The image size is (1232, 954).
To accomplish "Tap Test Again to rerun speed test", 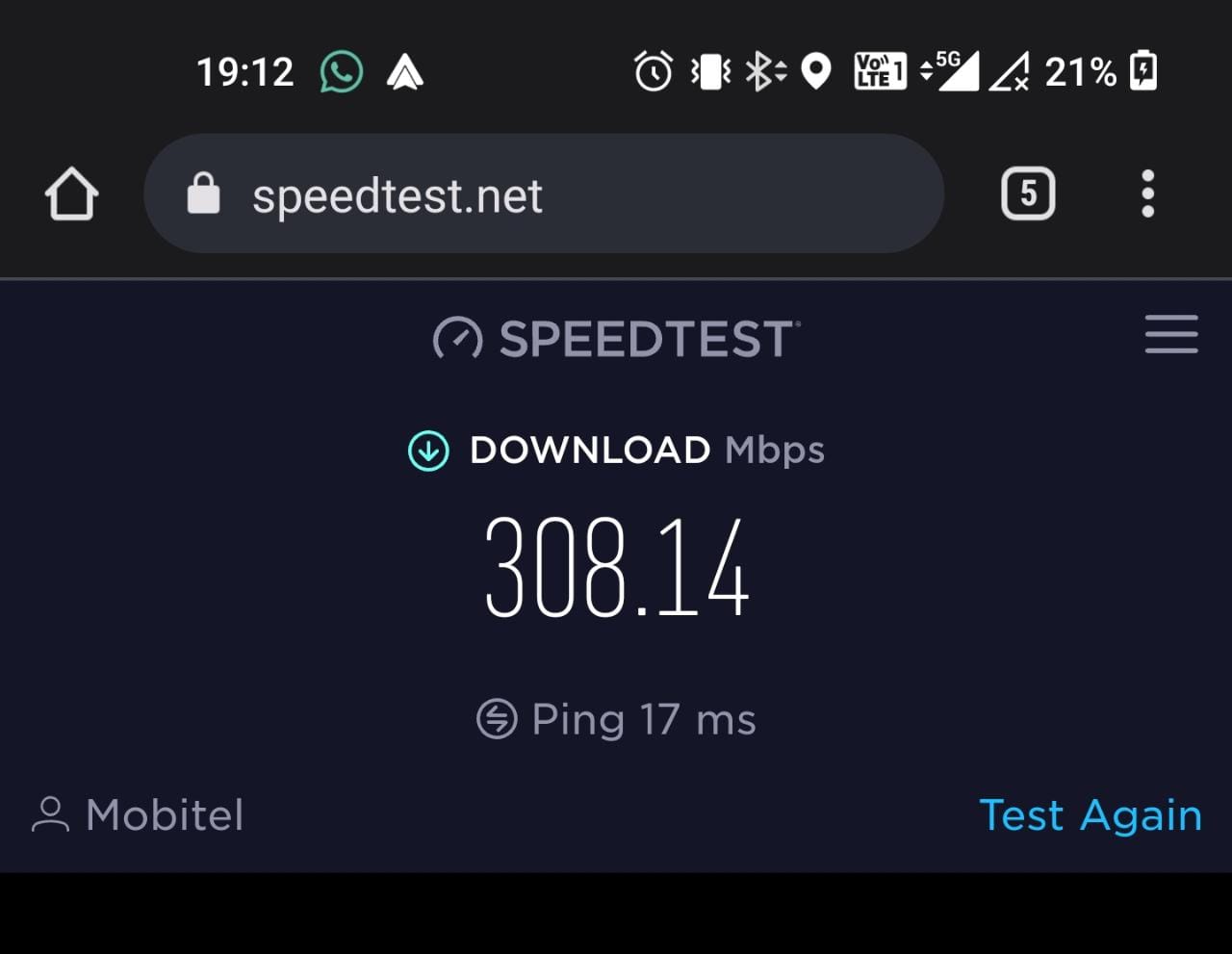I will (1091, 815).
